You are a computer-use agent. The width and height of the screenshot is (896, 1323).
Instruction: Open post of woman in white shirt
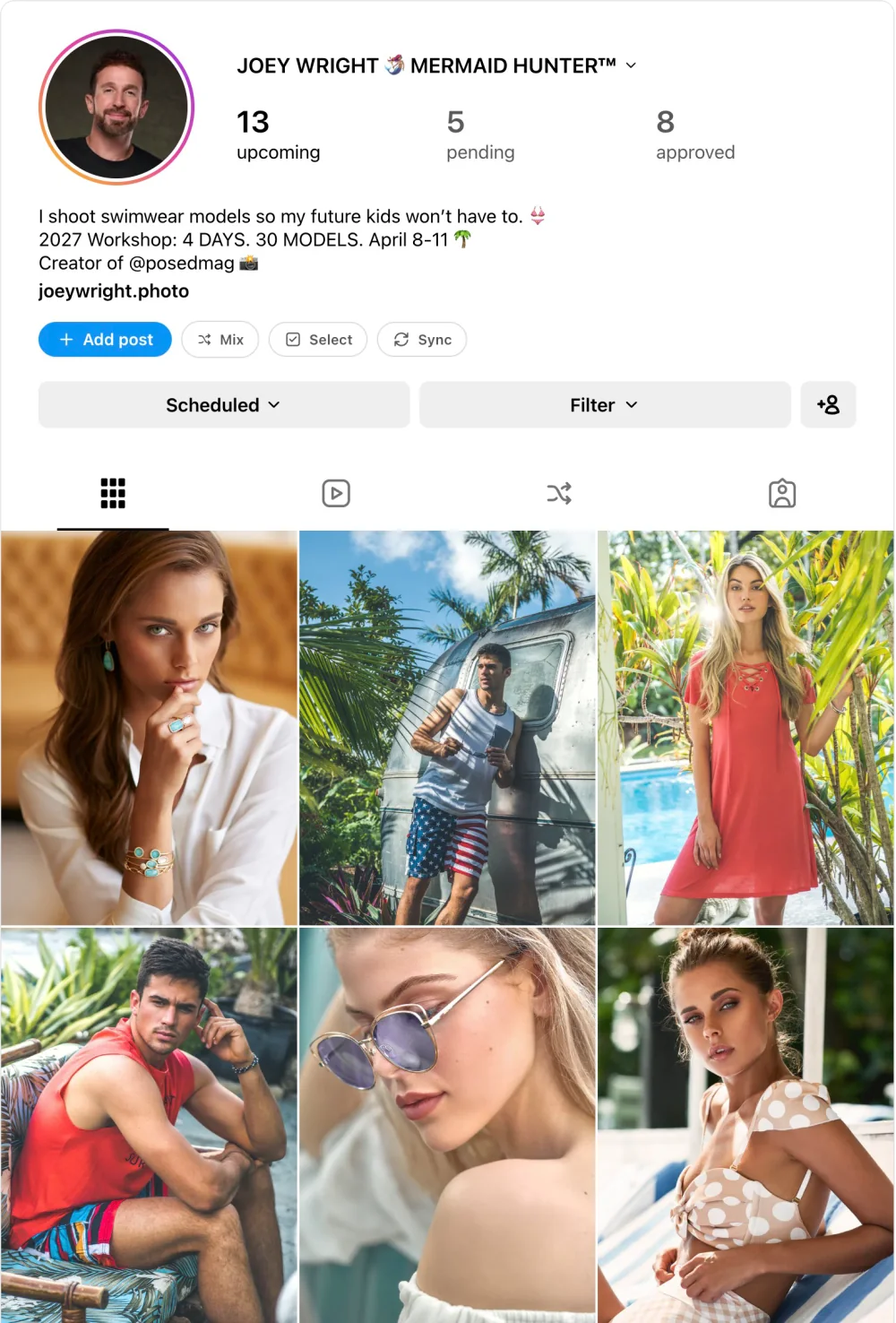click(149, 728)
